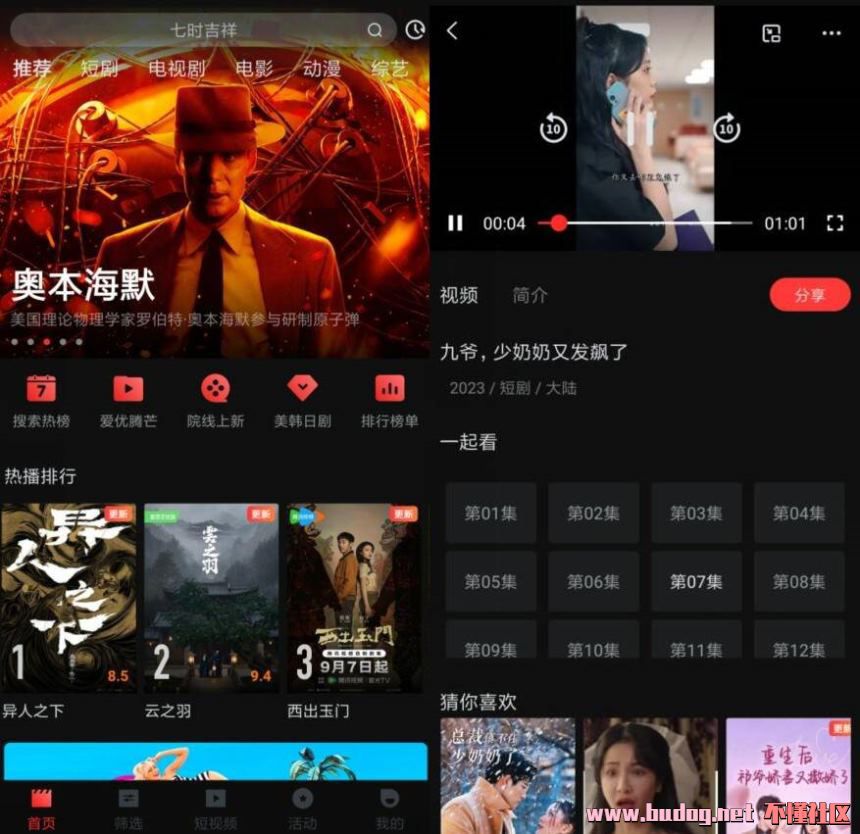Open the 排行榜单 shortcut
The width and height of the screenshot is (860, 834).
[x=389, y=401]
